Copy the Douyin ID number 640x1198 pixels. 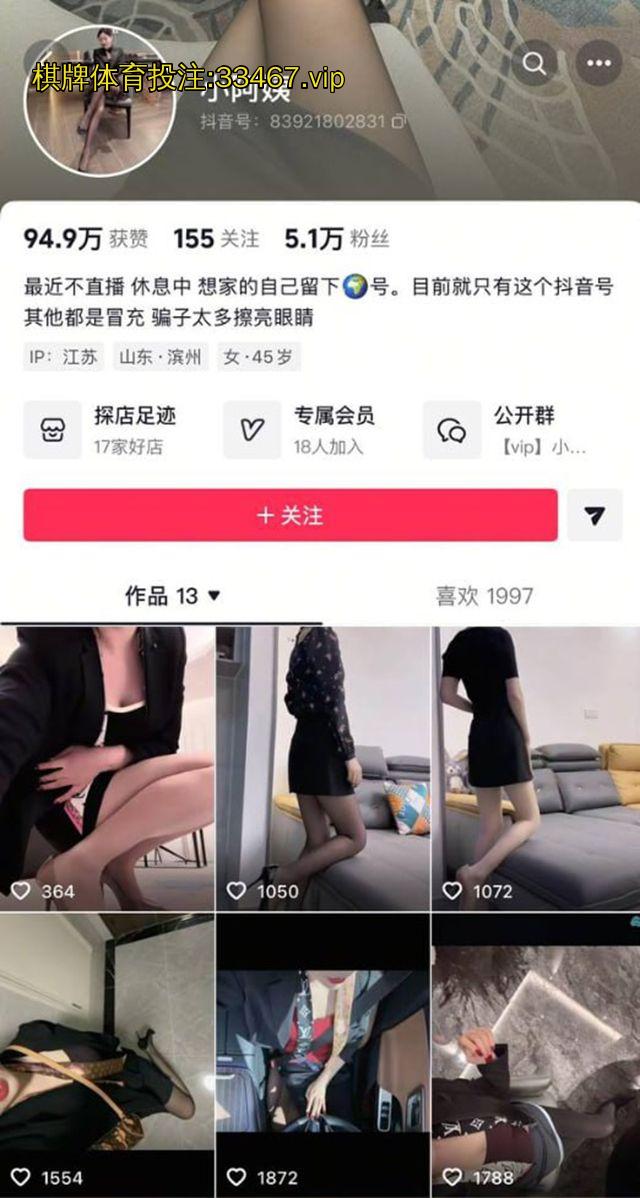point(399,121)
